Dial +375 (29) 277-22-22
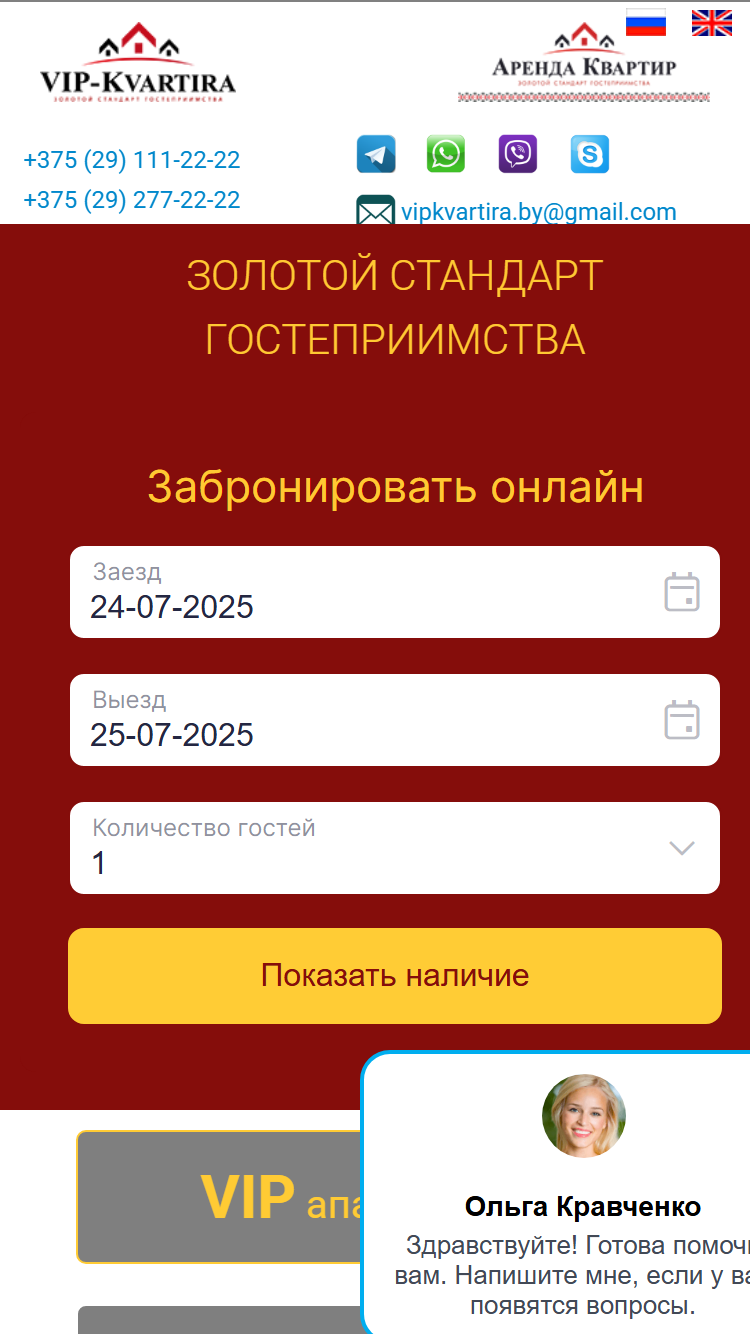 pyautogui.click(x=132, y=200)
